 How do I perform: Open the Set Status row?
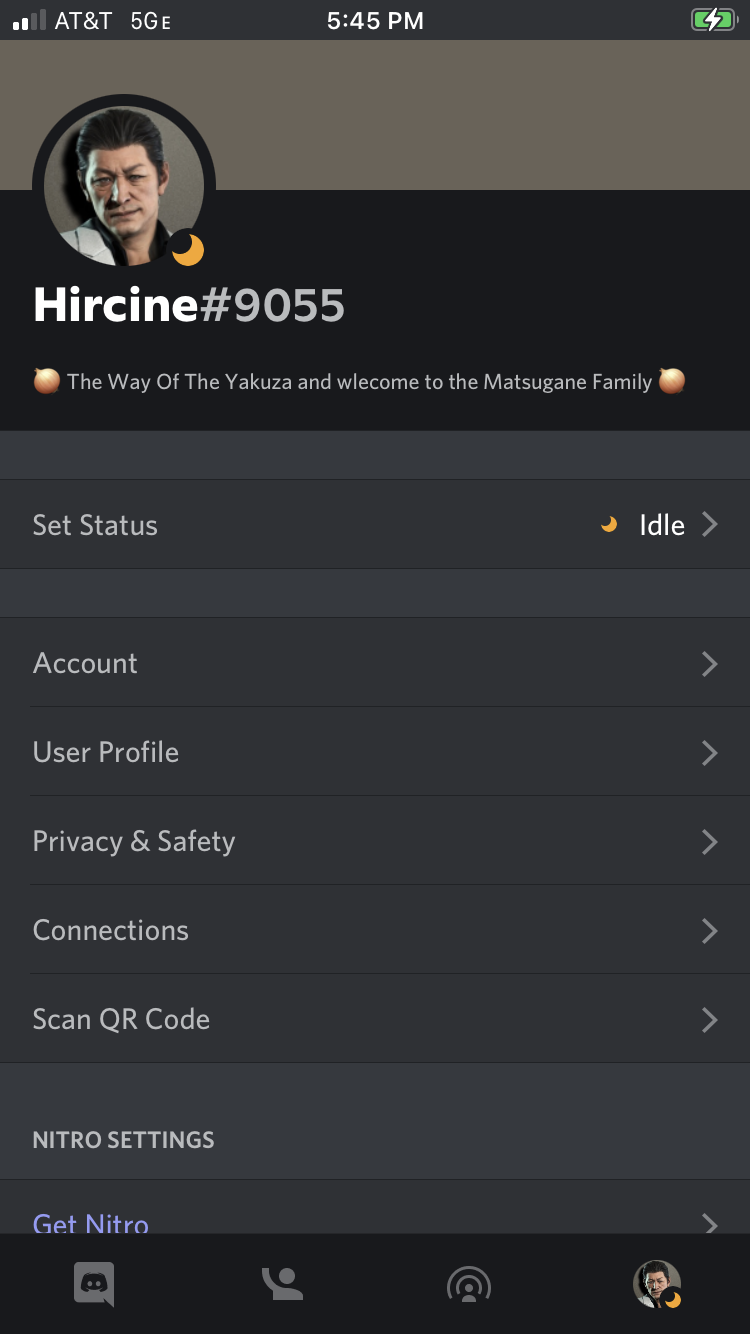click(375, 524)
